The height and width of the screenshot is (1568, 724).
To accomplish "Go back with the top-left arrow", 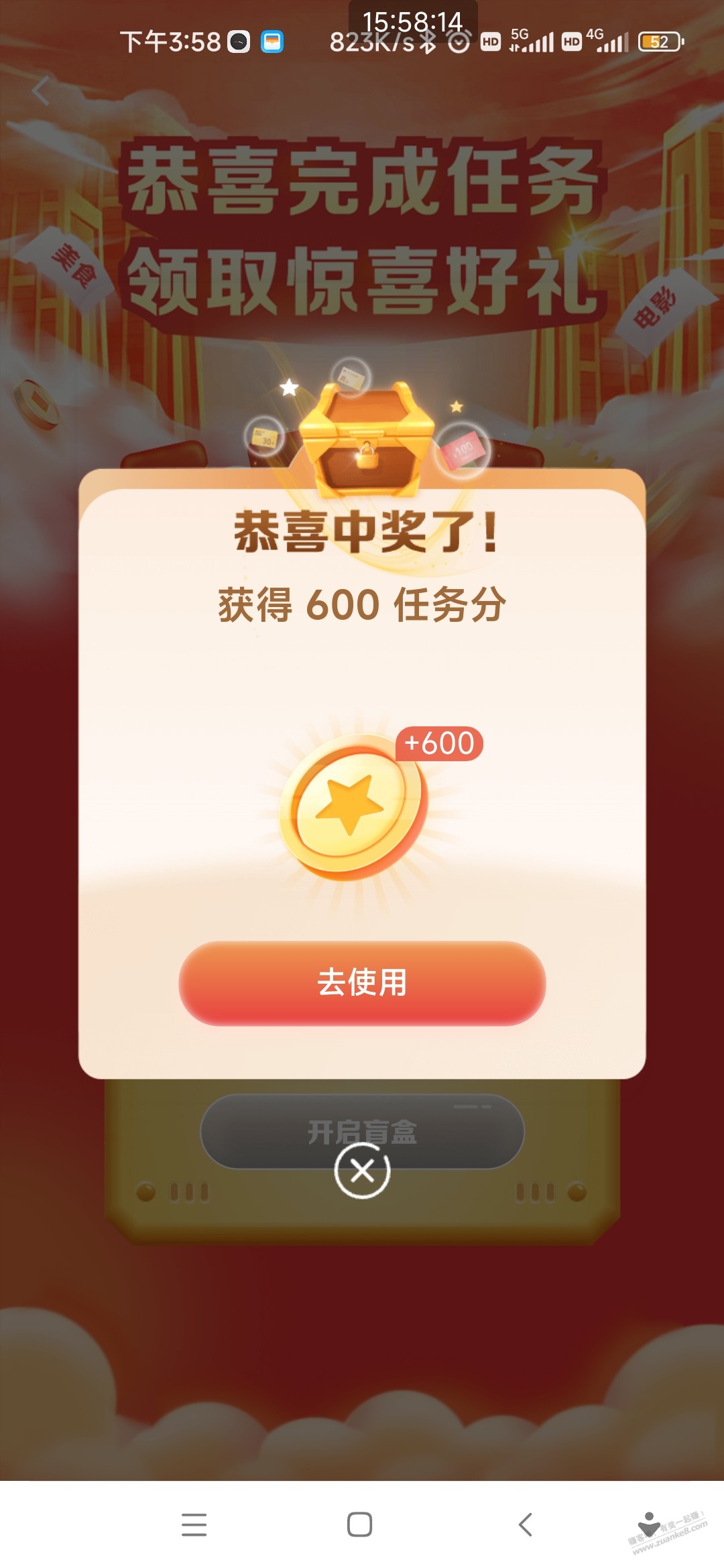I will pos(41,90).
